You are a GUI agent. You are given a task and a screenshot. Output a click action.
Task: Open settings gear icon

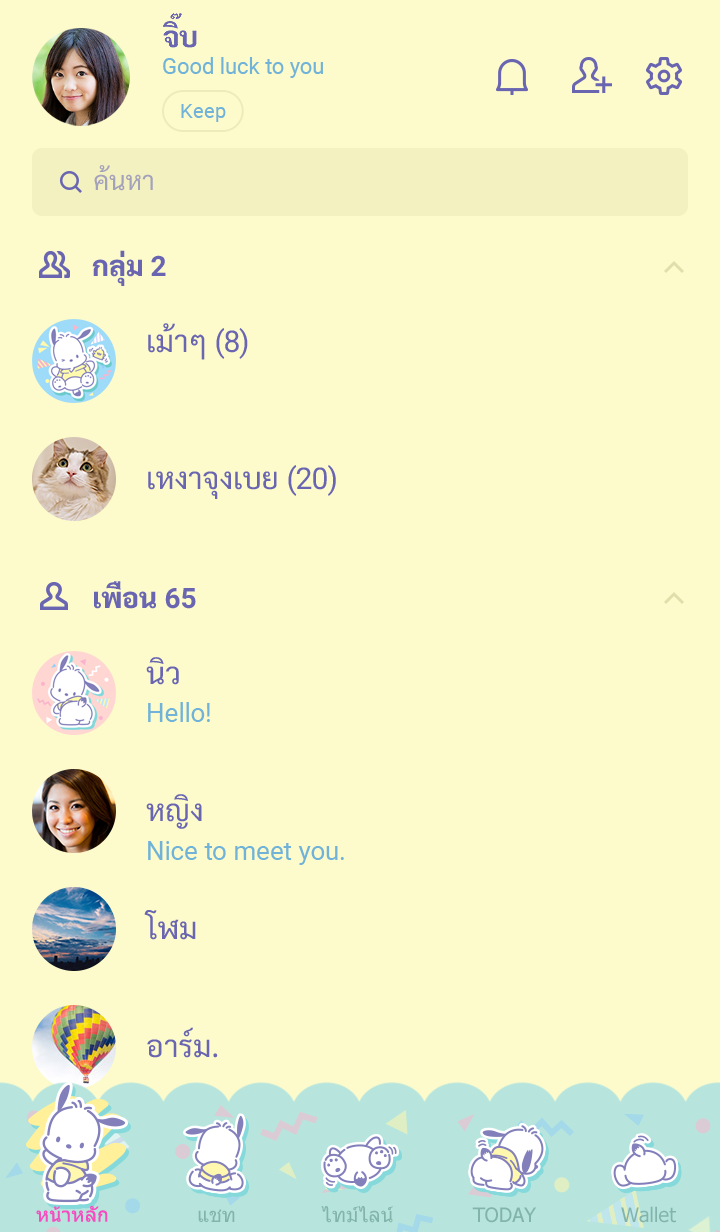pos(663,77)
